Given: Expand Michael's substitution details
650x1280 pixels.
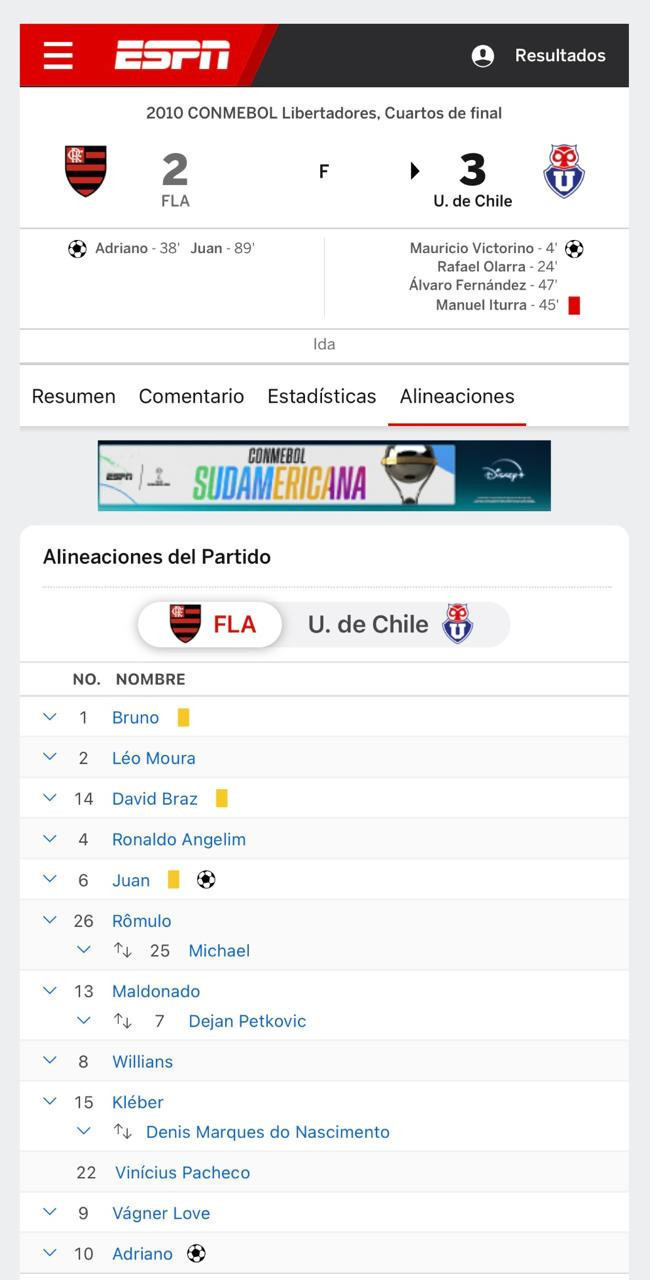Looking at the screenshot, I should [84, 950].
